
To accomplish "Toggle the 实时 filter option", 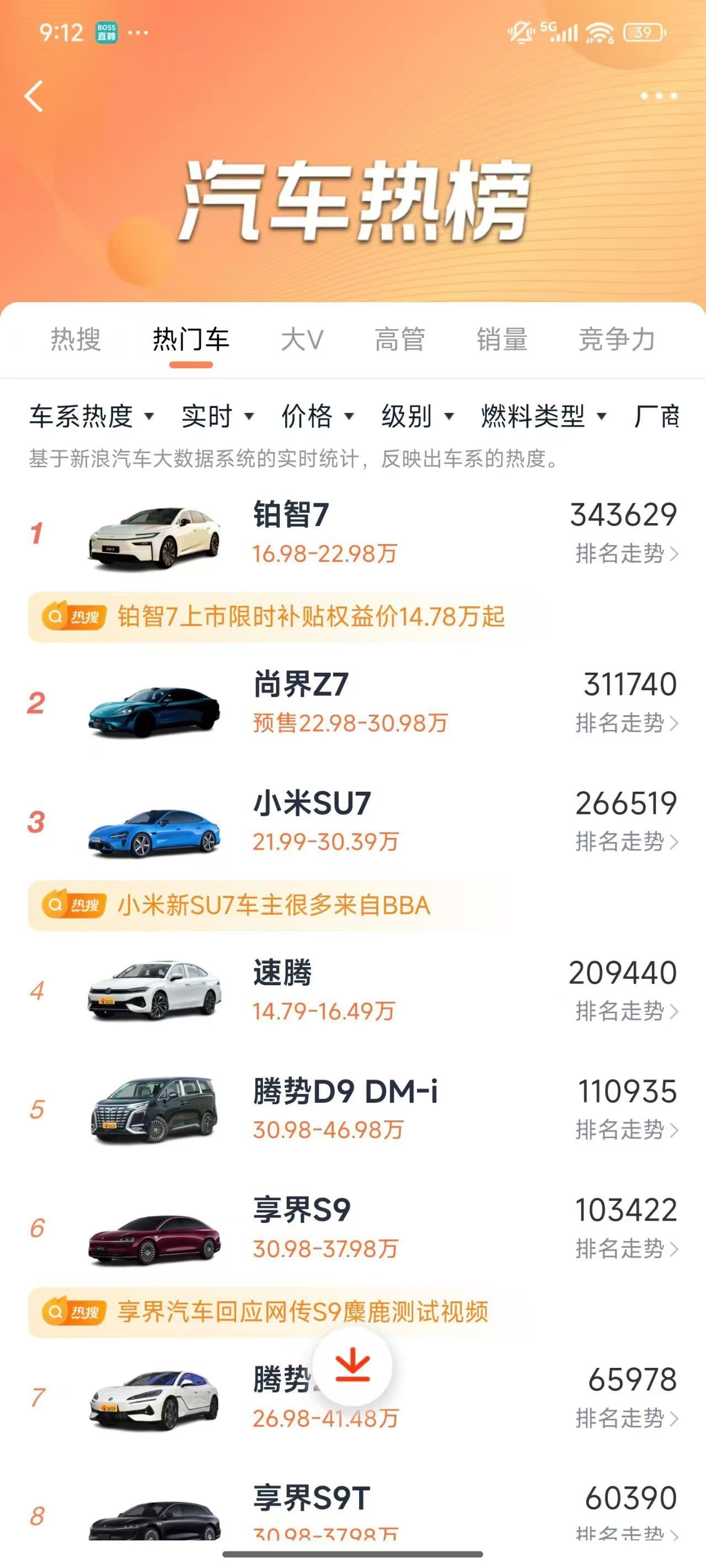I will point(216,417).
